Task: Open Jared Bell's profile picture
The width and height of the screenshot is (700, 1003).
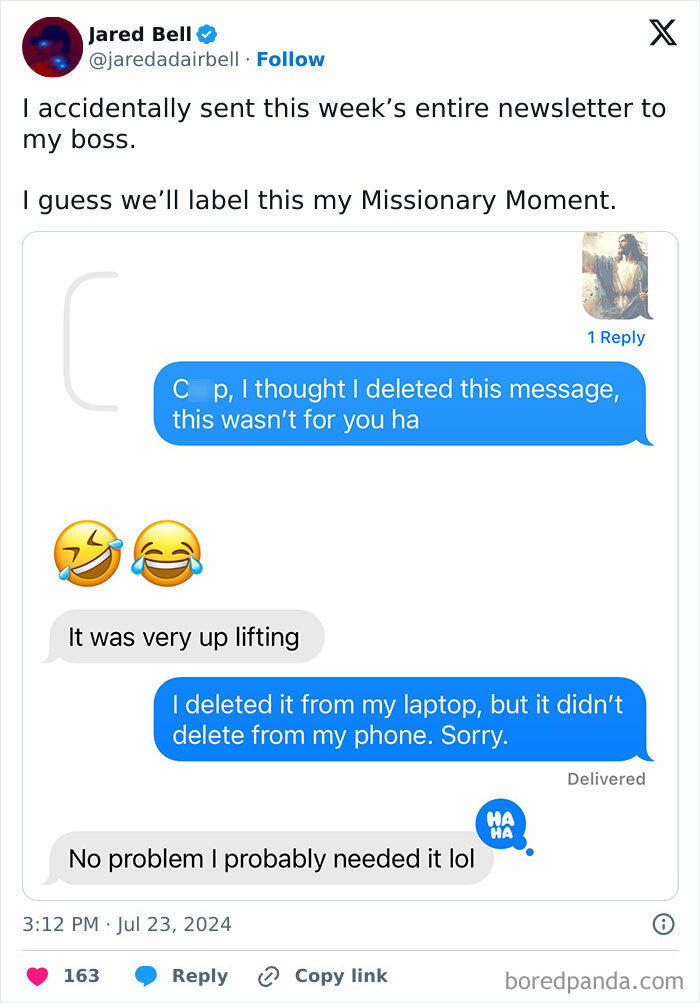Action: tap(51, 47)
